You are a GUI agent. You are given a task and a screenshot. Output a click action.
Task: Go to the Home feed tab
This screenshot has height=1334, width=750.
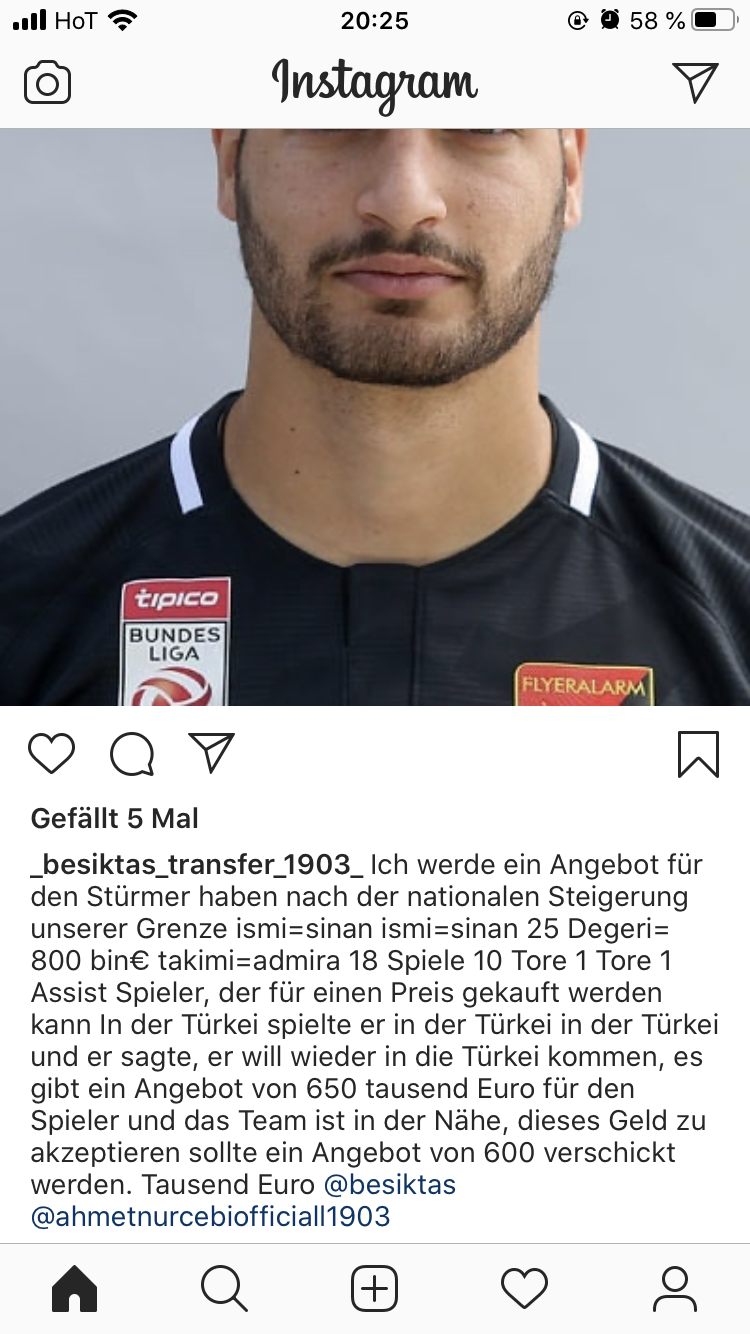click(75, 1288)
